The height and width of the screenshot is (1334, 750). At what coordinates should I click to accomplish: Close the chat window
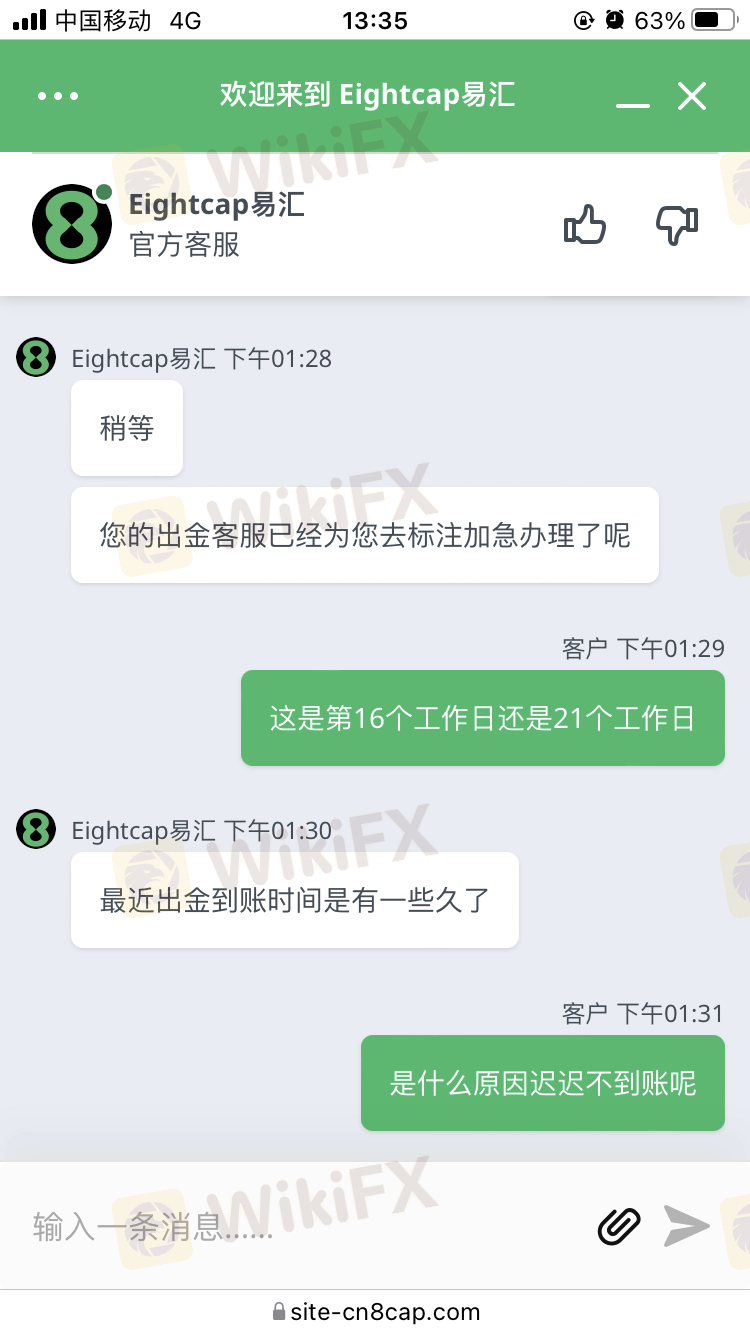tap(692, 96)
